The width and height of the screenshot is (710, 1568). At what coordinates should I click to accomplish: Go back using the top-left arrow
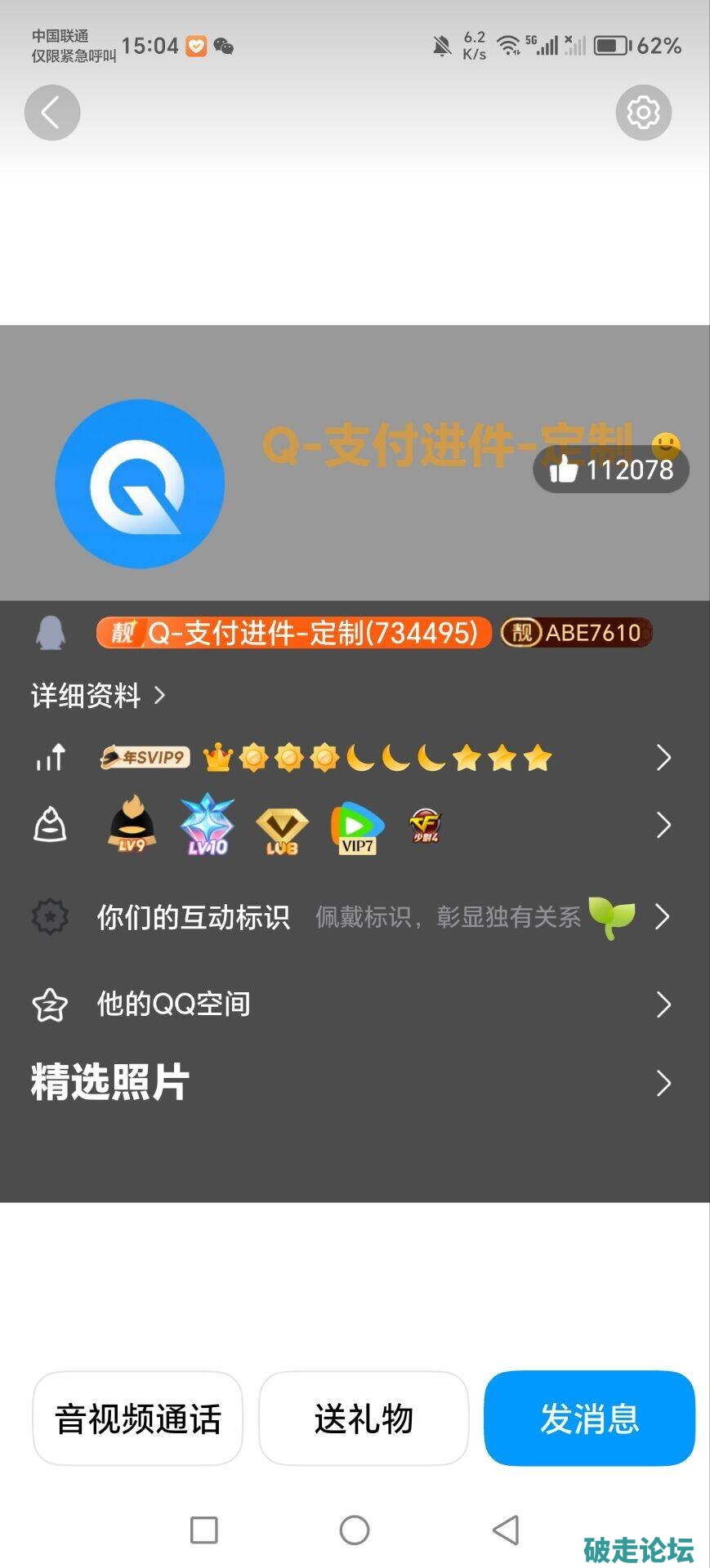(51, 113)
